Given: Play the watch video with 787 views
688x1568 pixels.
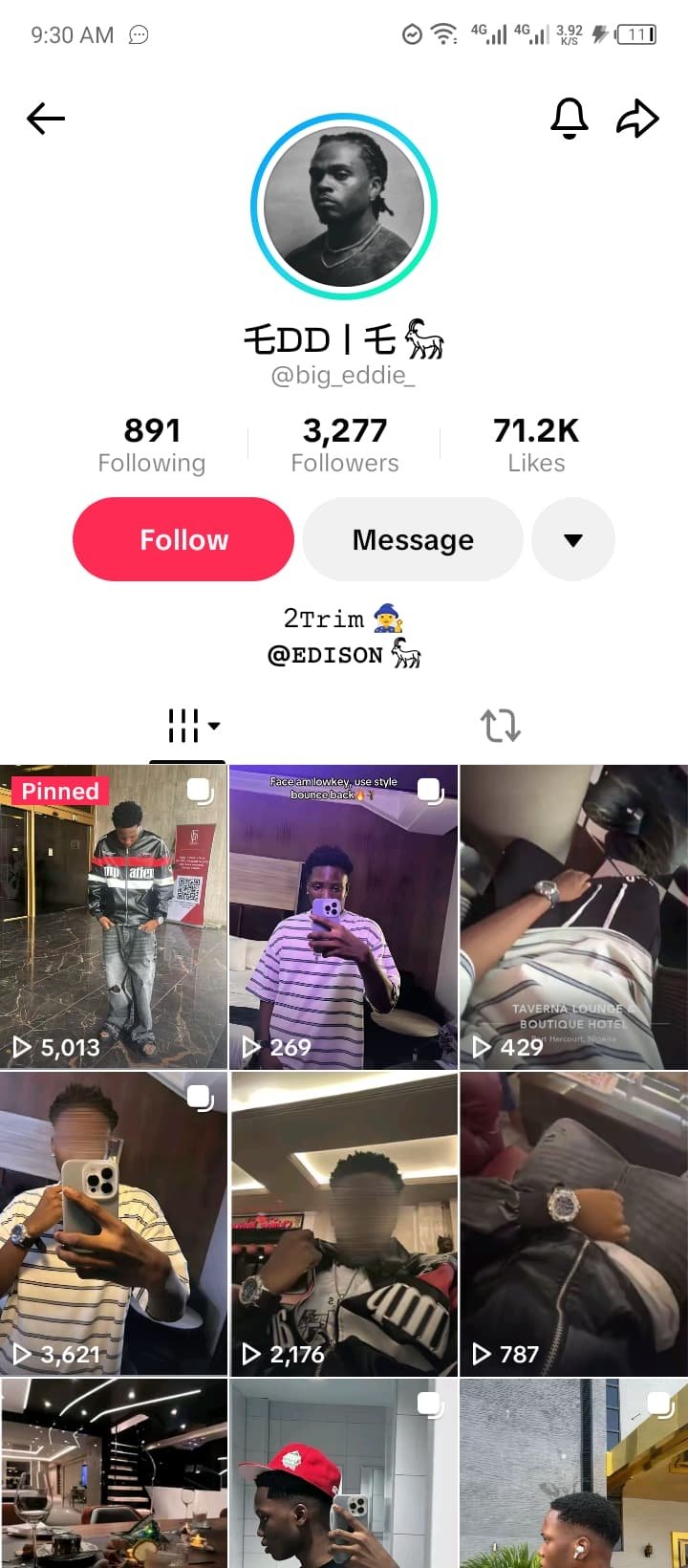Looking at the screenshot, I should coord(573,1223).
